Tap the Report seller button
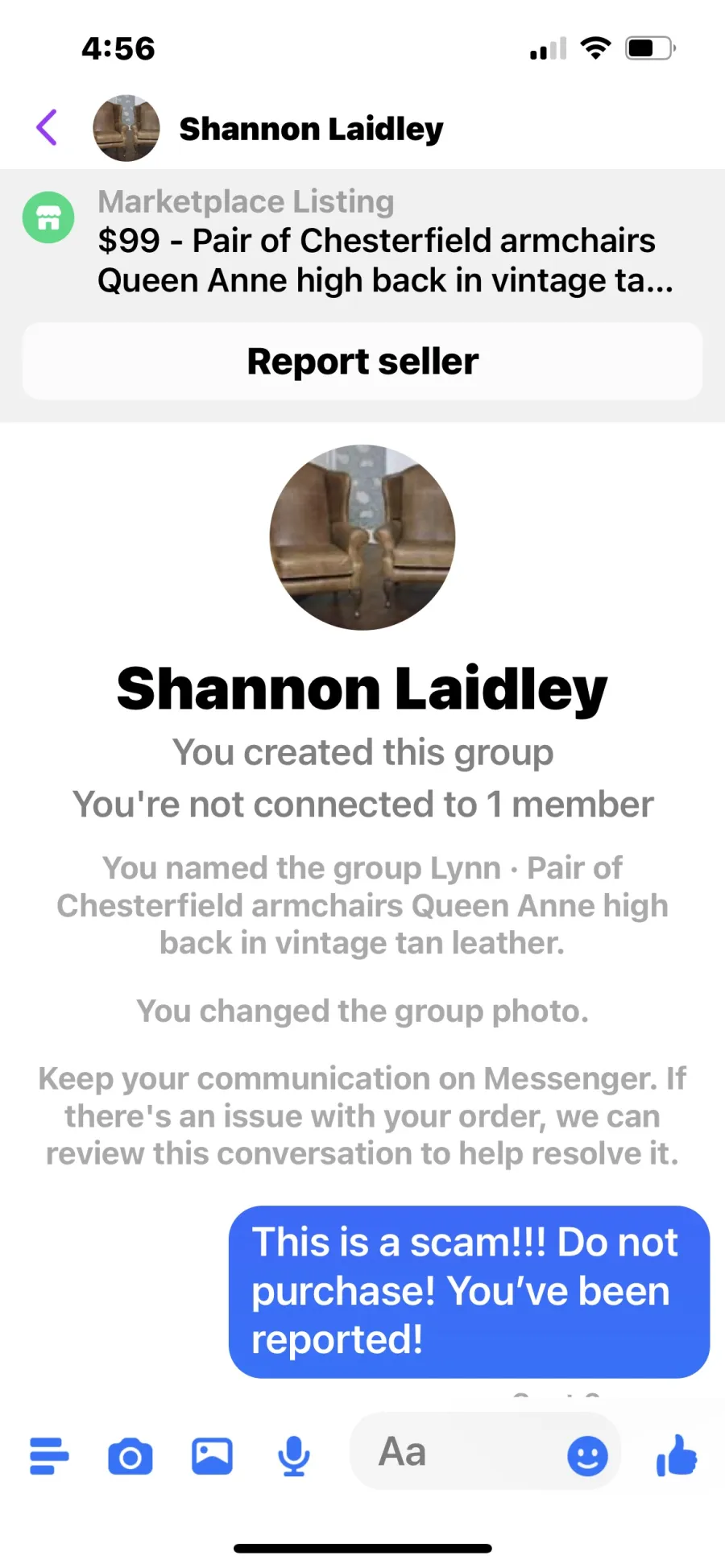The image size is (725, 1568). [362, 362]
